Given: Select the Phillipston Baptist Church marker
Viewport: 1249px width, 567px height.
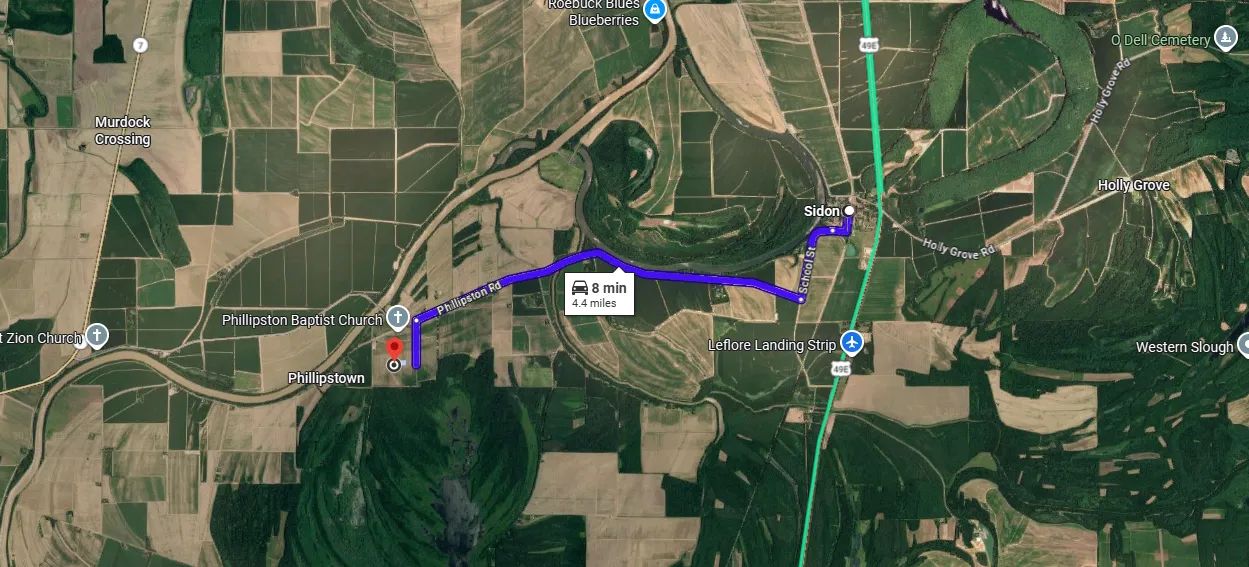Looking at the screenshot, I should 397,318.
